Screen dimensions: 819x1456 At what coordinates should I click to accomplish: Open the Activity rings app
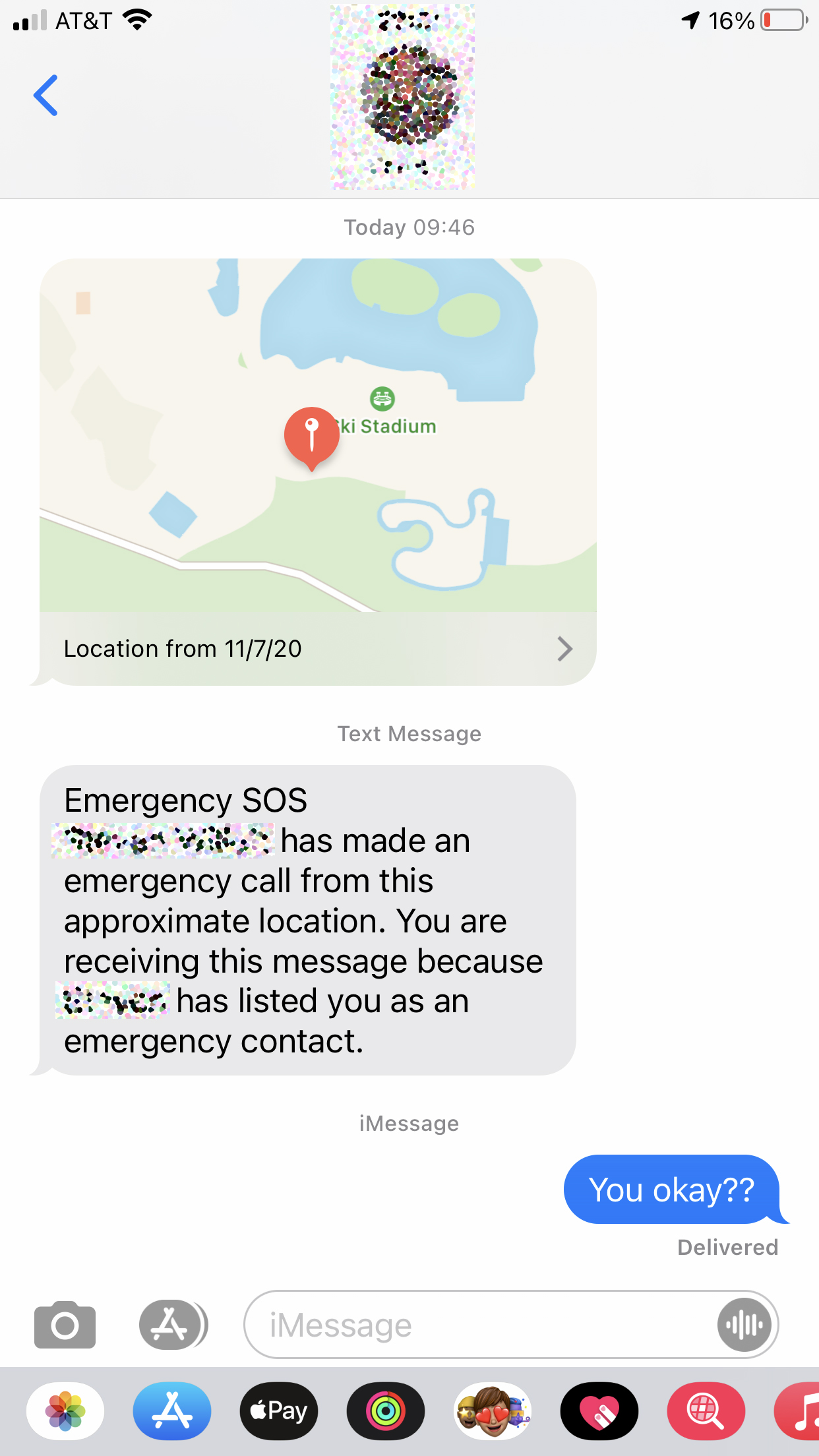tap(386, 1411)
